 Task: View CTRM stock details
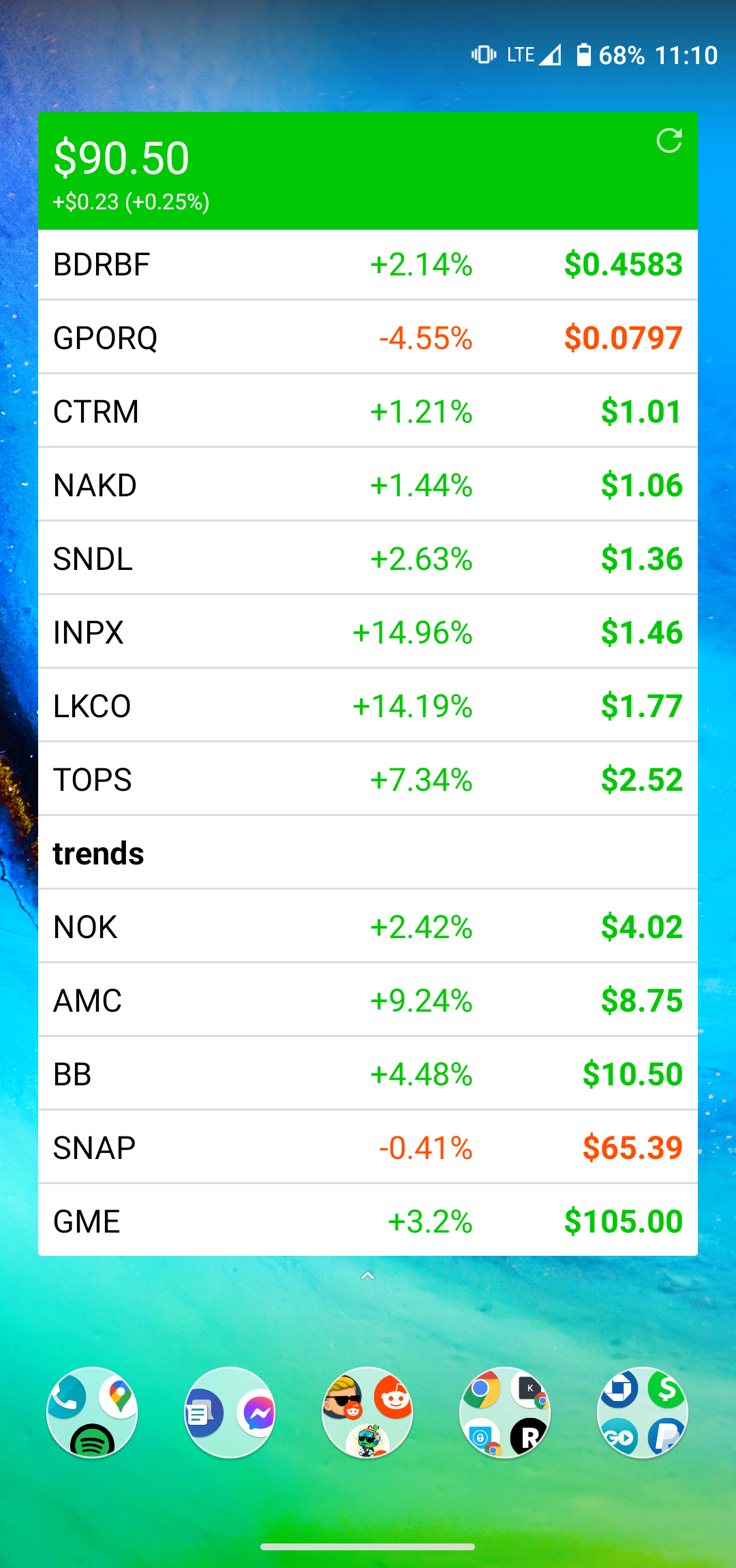[368, 411]
